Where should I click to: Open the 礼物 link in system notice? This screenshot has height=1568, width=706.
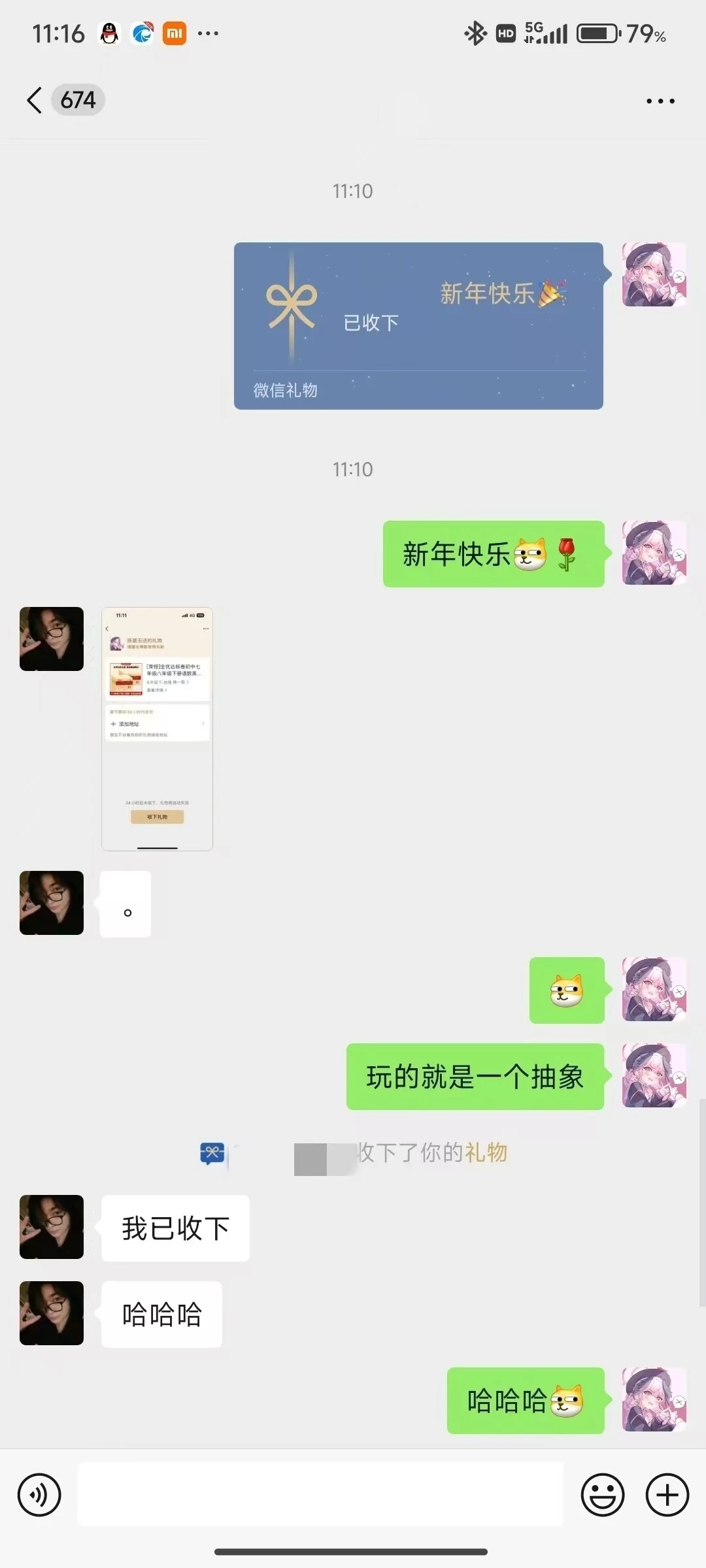[x=486, y=1152]
